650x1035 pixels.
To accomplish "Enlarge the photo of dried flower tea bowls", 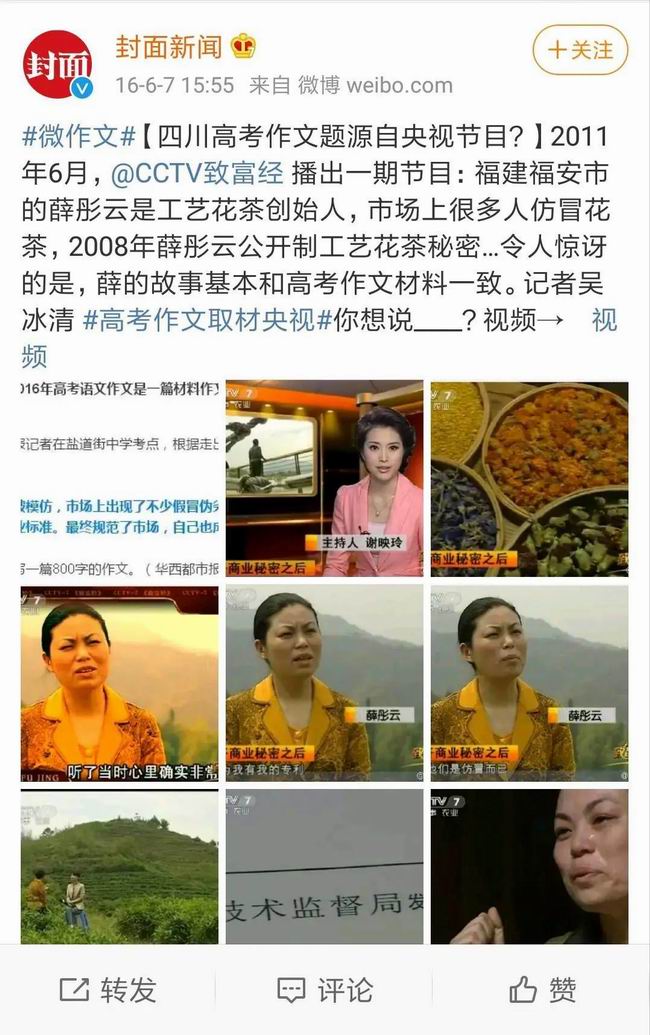I will point(529,478).
